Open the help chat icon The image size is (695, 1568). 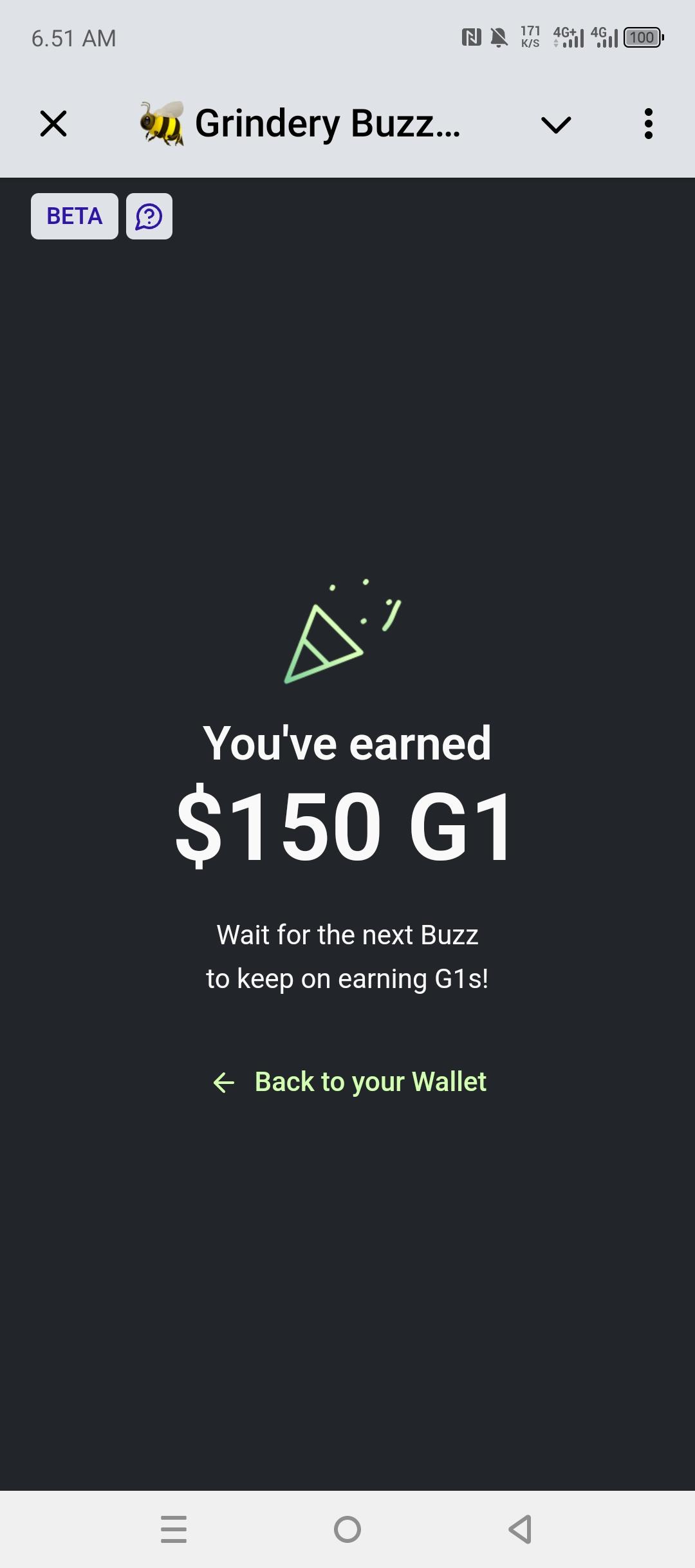149,216
